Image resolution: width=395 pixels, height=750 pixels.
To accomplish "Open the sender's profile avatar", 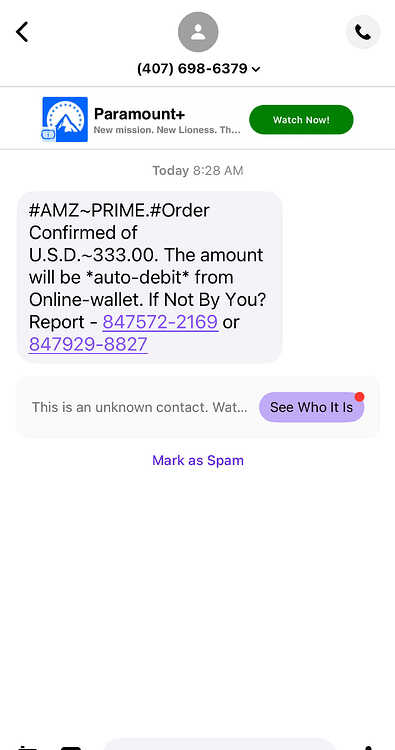I will [198, 32].
